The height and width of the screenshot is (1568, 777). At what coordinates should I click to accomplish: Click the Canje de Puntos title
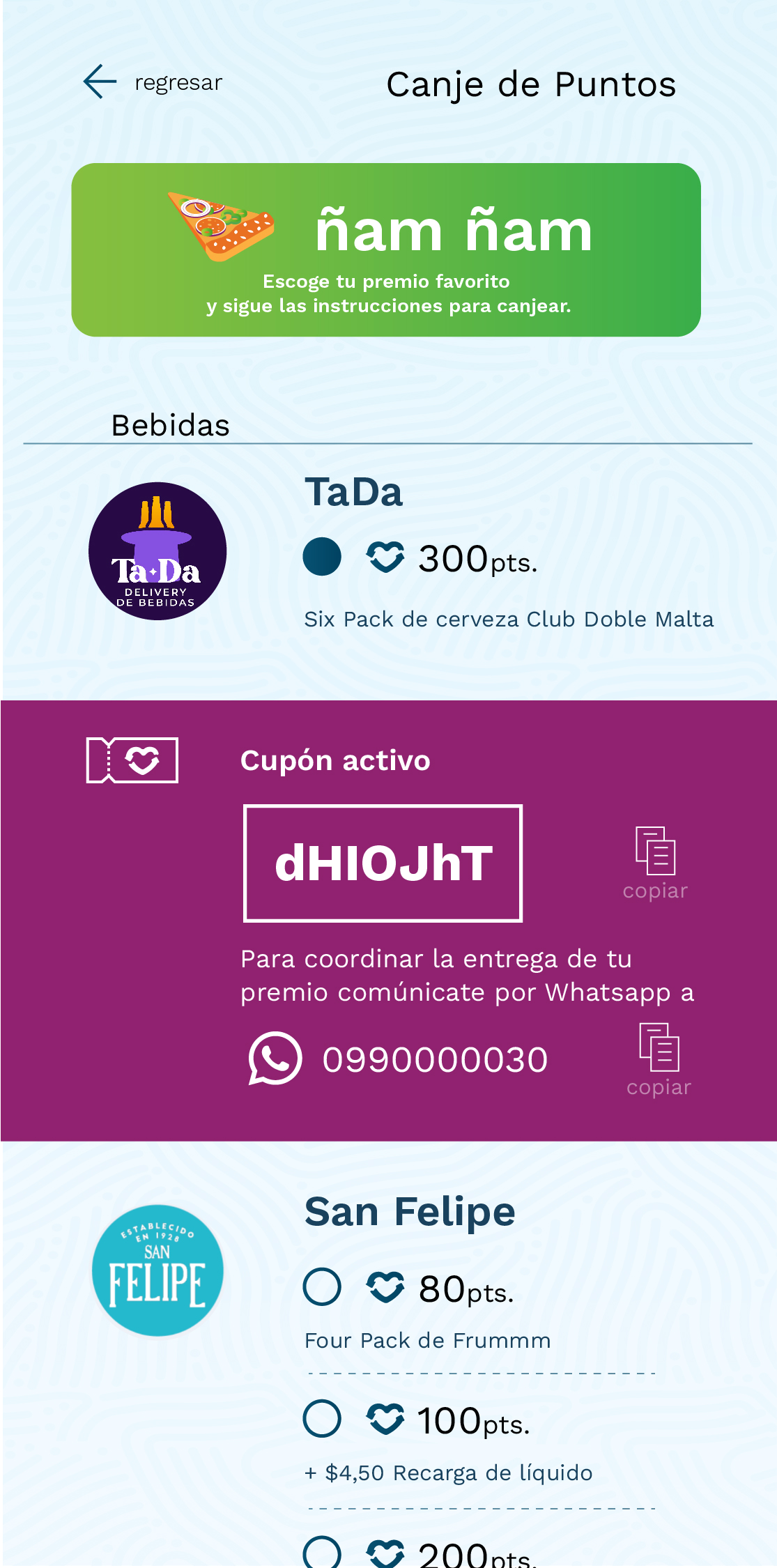[532, 84]
